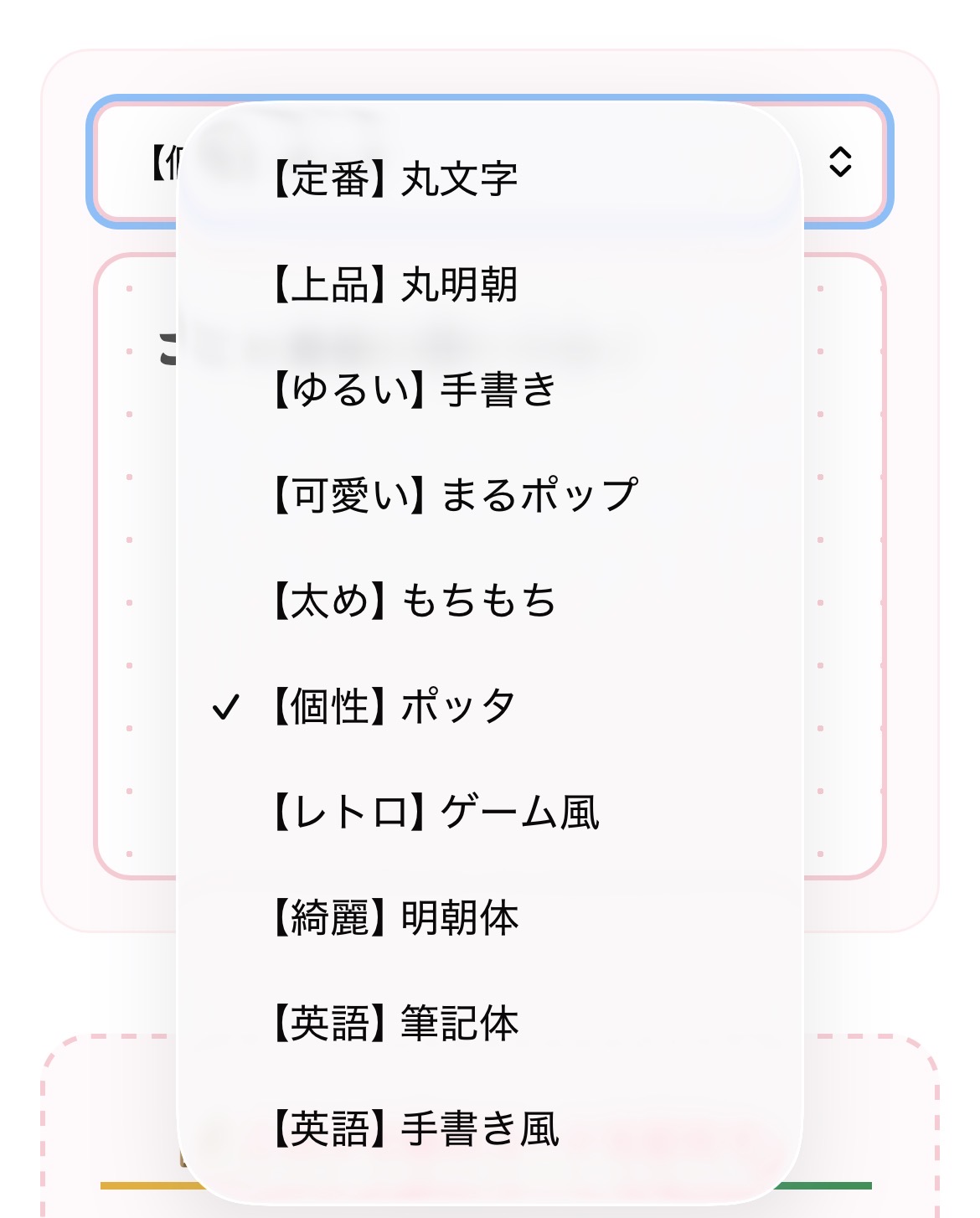Choose the 【太め】もちもち font
Image resolution: width=980 pixels, height=1218 pixels.
414,601
